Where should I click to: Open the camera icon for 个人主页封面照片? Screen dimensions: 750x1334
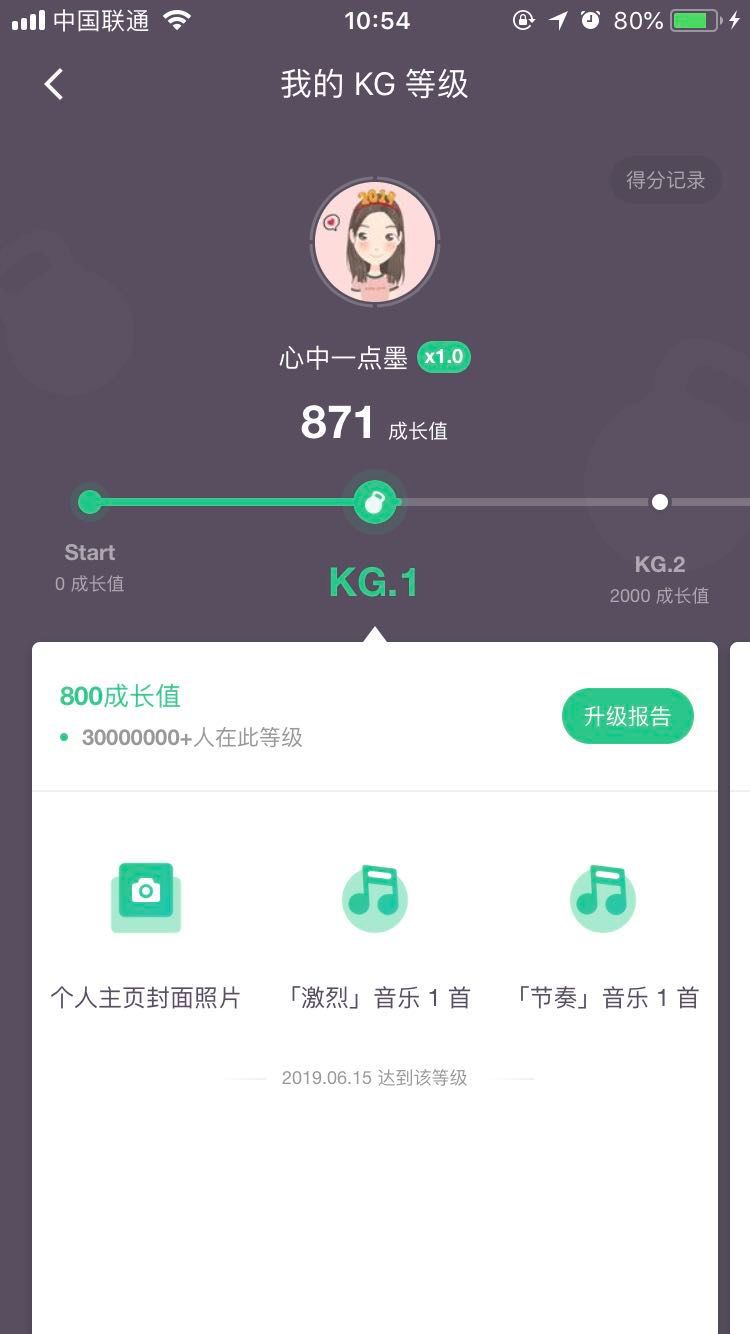click(145, 897)
